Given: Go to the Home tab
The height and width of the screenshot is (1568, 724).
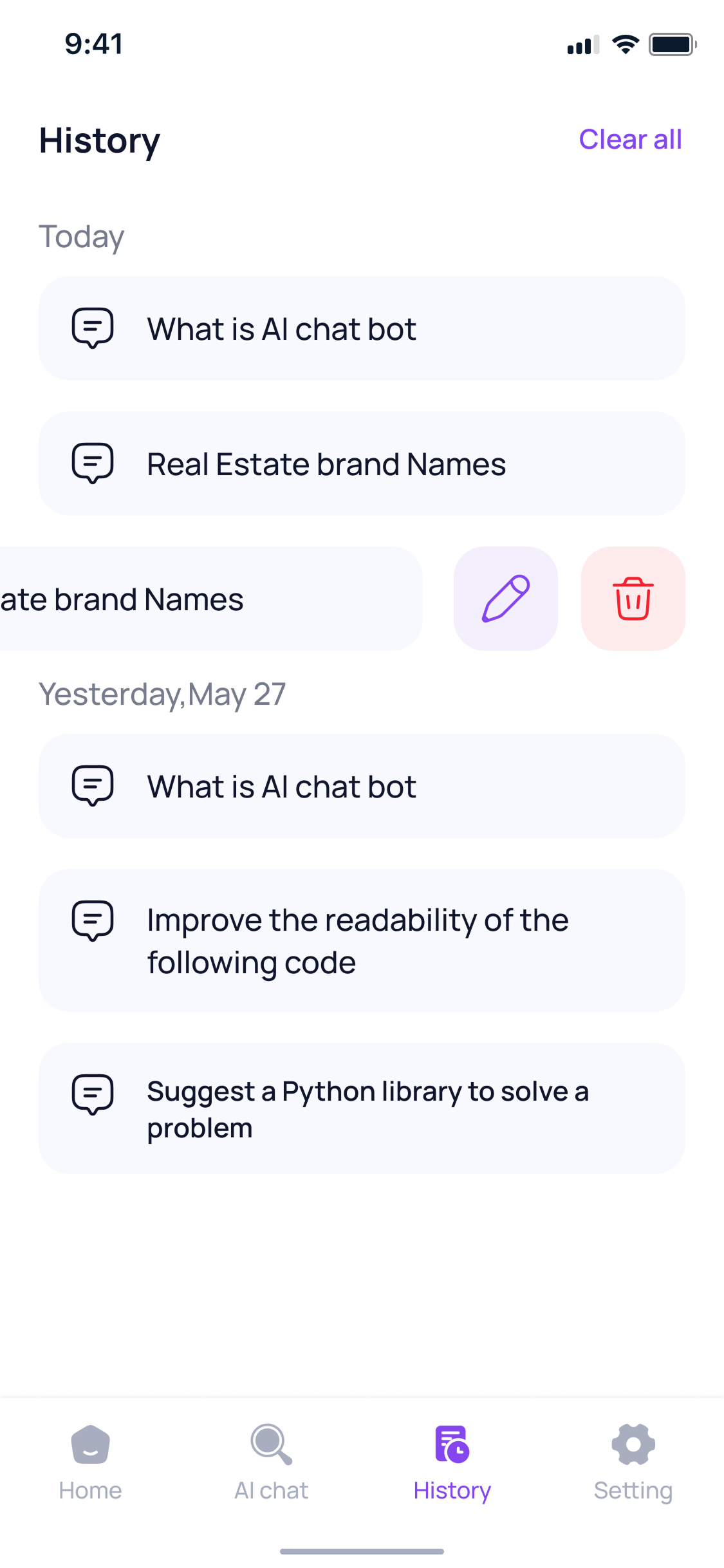Looking at the screenshot, I should point(90,1462).
